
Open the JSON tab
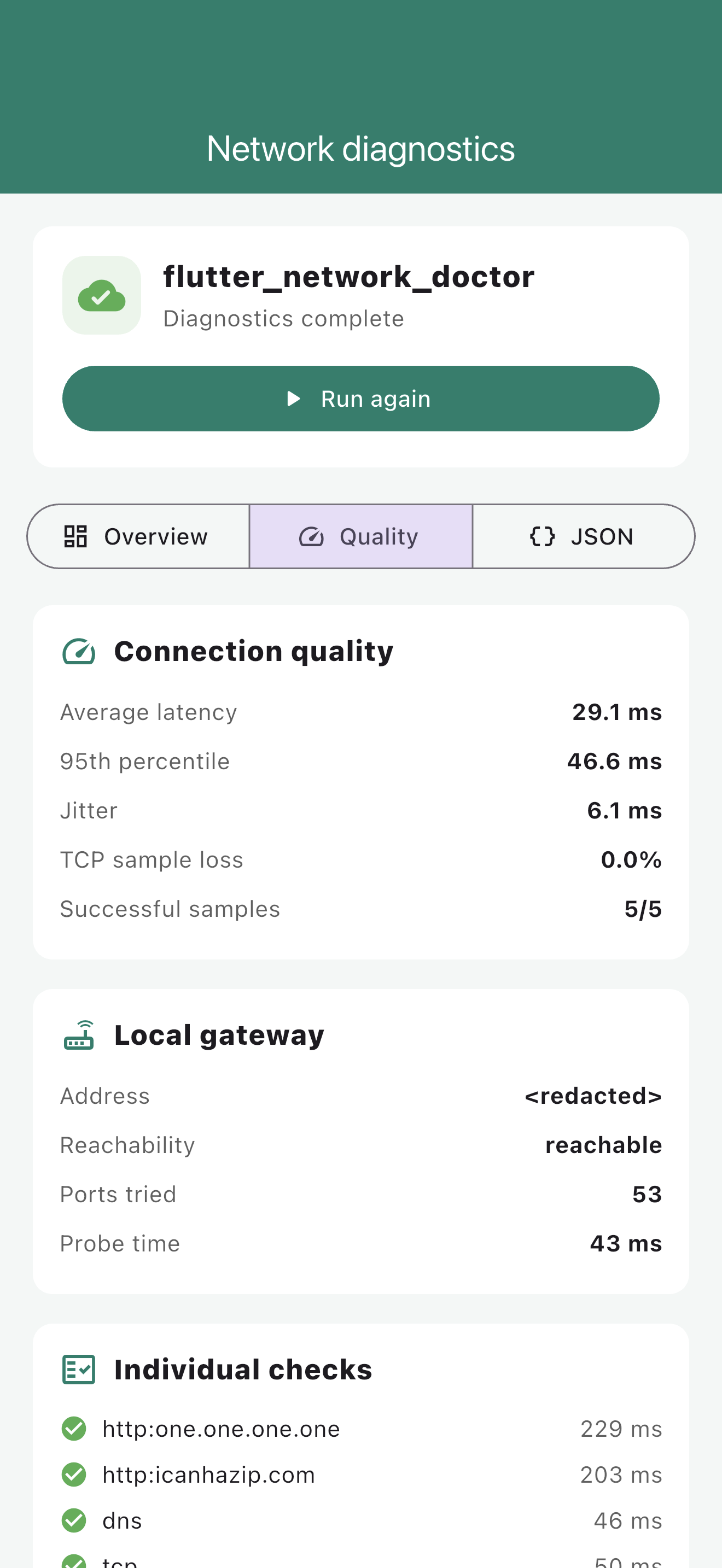coord(583,536)
